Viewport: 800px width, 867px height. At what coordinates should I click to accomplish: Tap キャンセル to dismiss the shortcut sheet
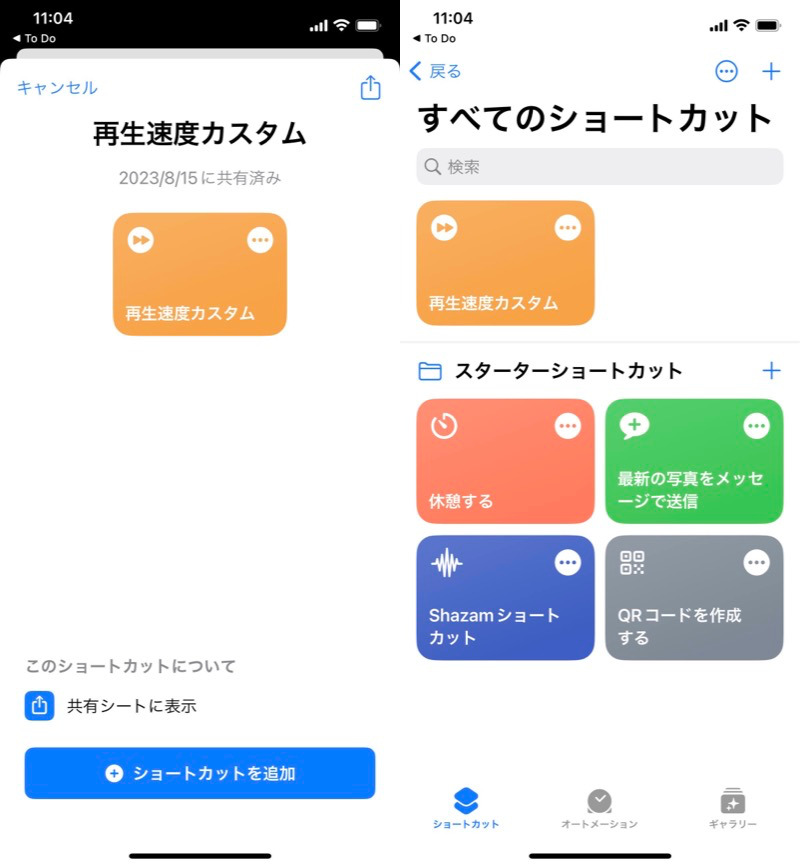pos(57,88)
